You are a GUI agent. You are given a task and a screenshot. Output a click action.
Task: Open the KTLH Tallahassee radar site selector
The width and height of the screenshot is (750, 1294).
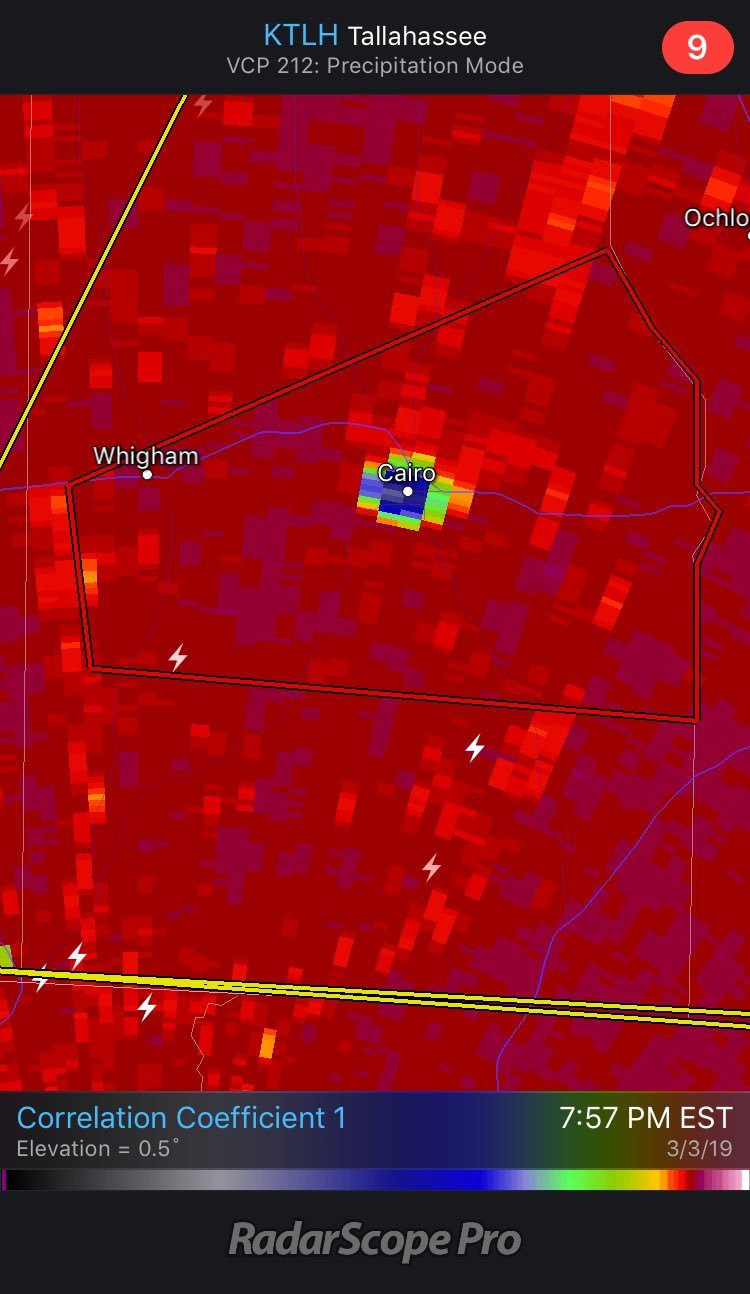point(375,37)
